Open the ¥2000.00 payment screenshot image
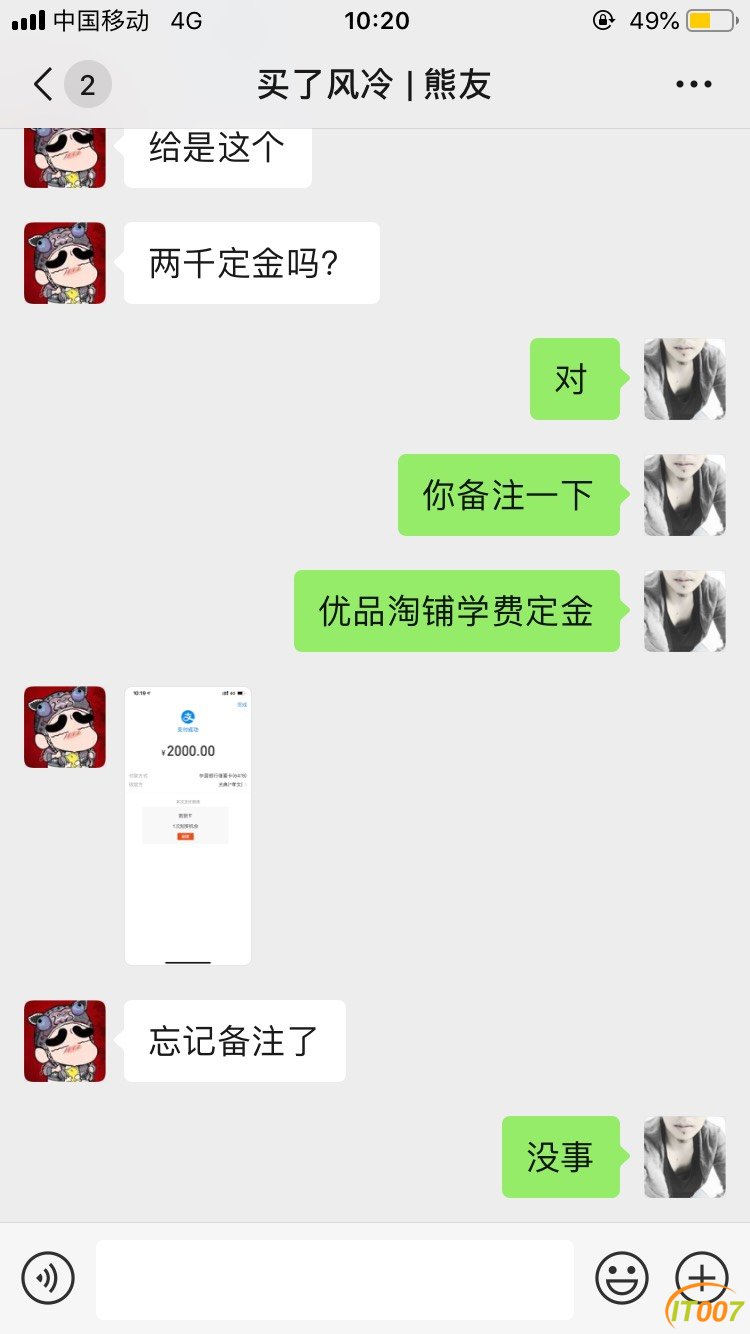The width and height of the screenshot is (750, 1334). coord(188,825)
